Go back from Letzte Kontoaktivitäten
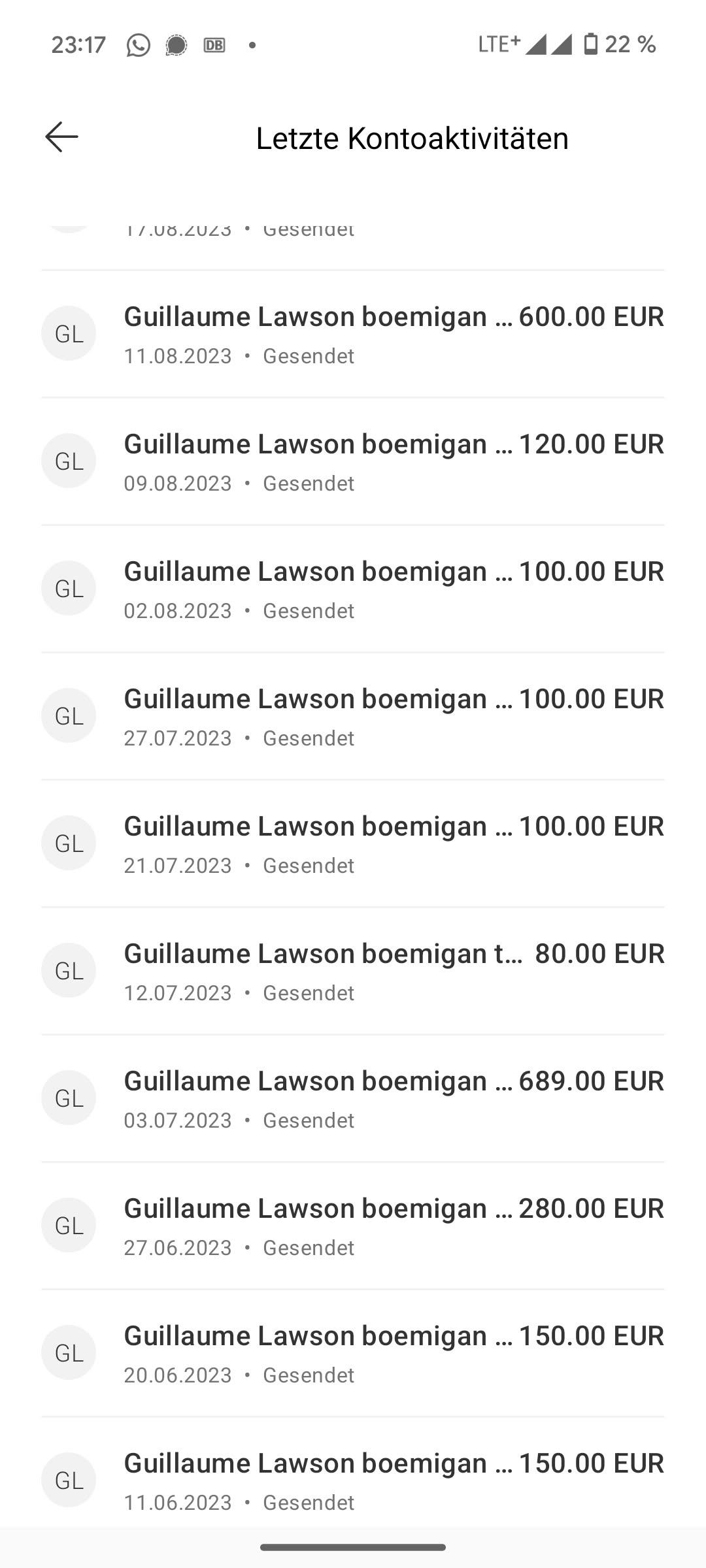This screenshot has height=1568, width=706. pyautogui.click(x=62, y=137)
